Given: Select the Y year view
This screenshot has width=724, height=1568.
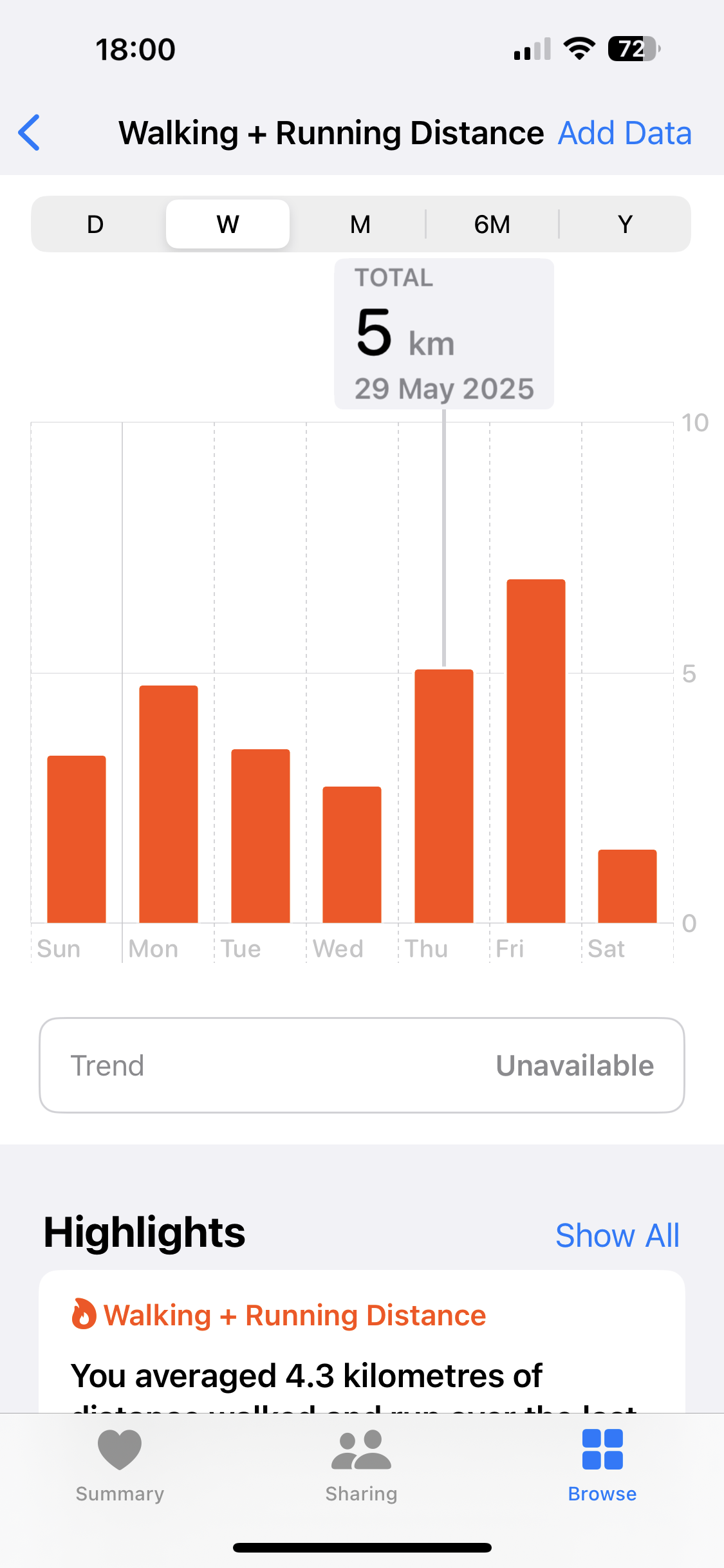Looking at the screenshot, I should [624, 224].
